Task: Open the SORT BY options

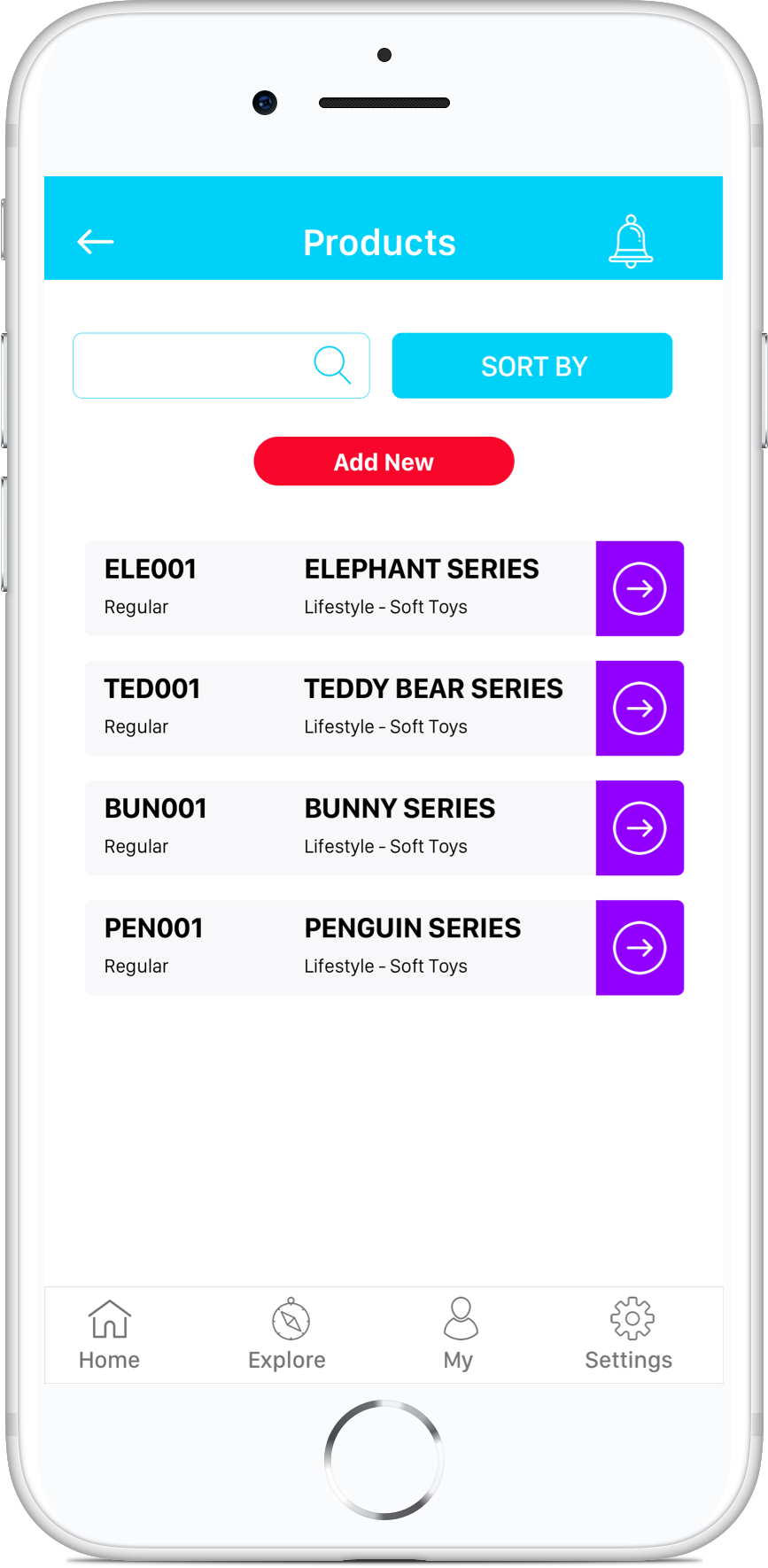Action: [x=532, y=365]
